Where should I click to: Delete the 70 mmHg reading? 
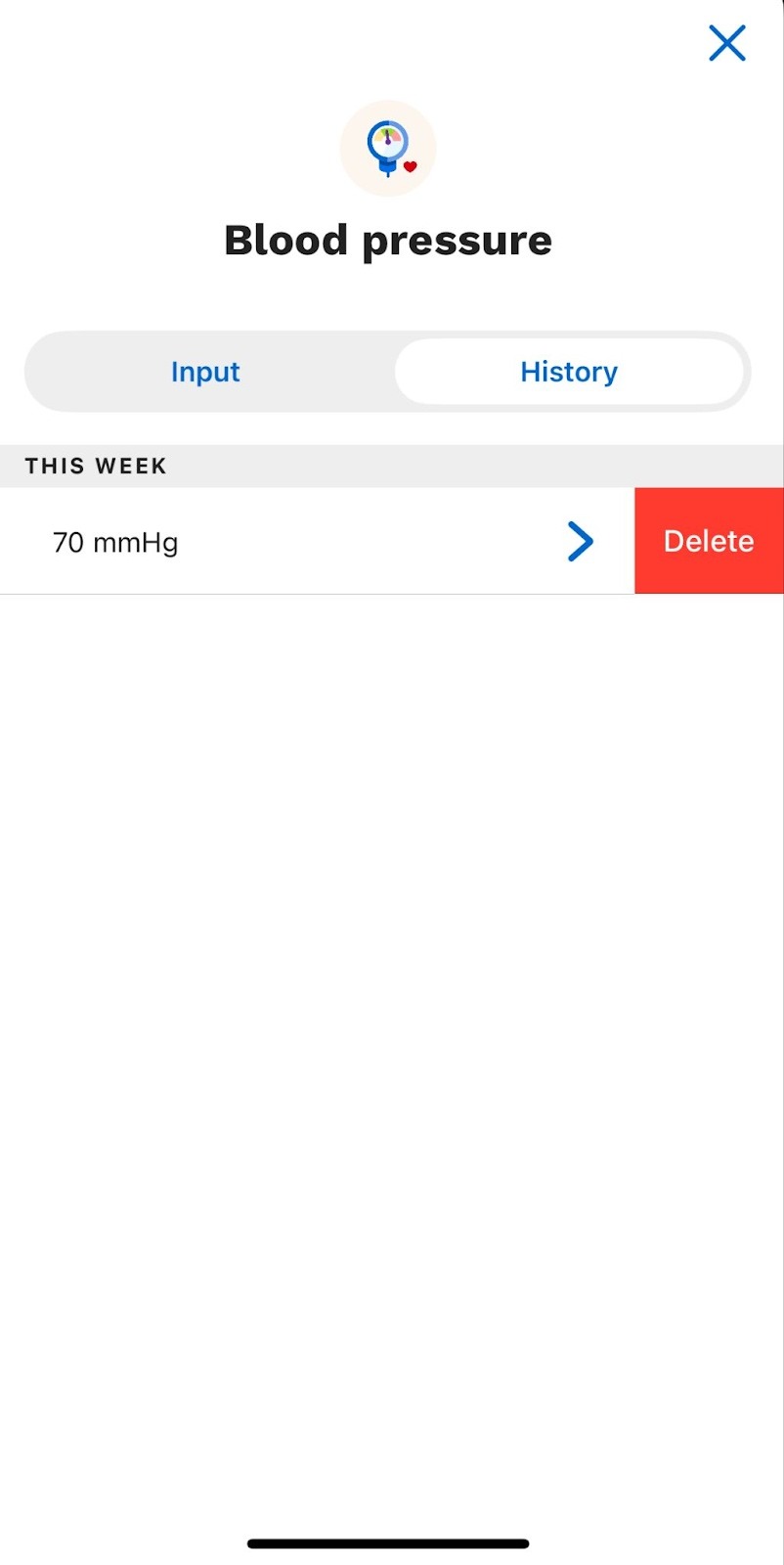tap(709, 541)
